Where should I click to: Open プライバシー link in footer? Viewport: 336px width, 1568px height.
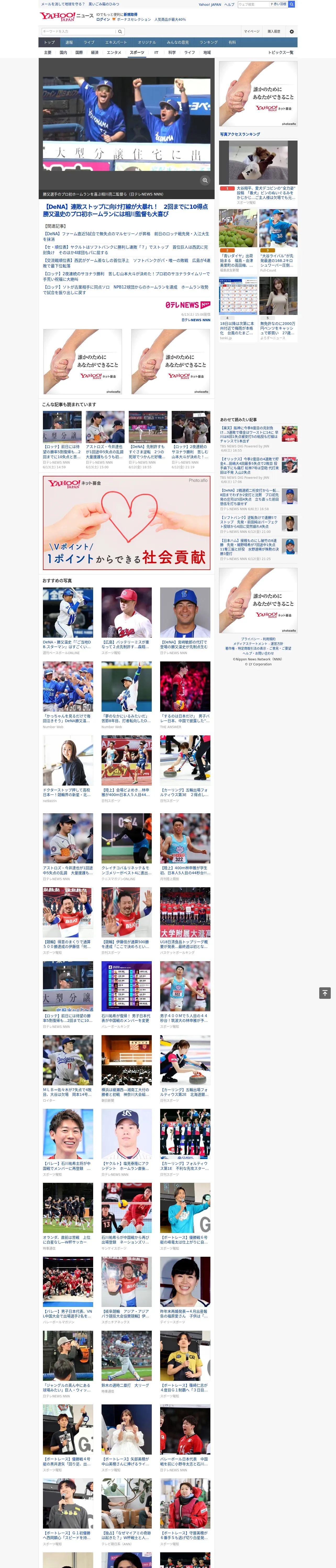[249, 639]
